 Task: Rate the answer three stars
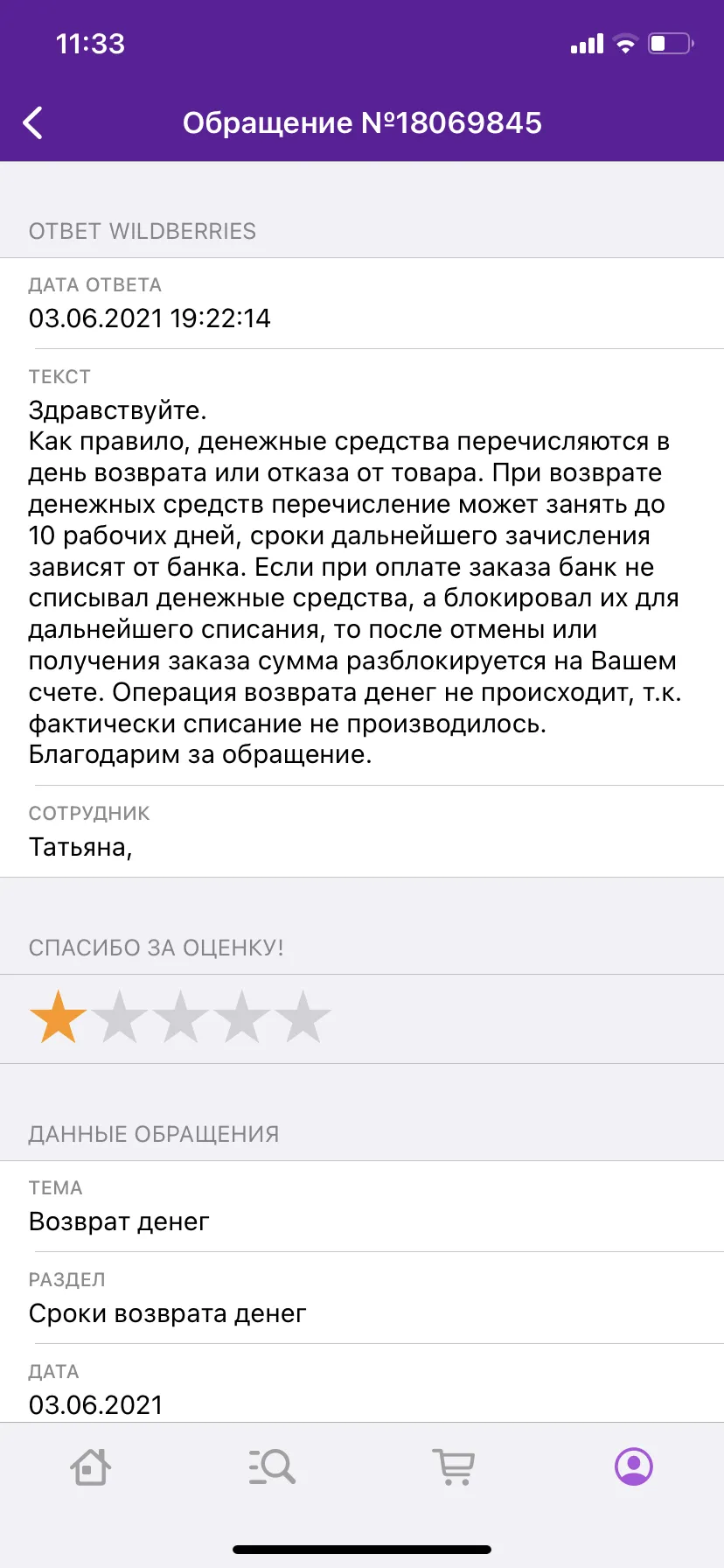(x=180, y=1018)
